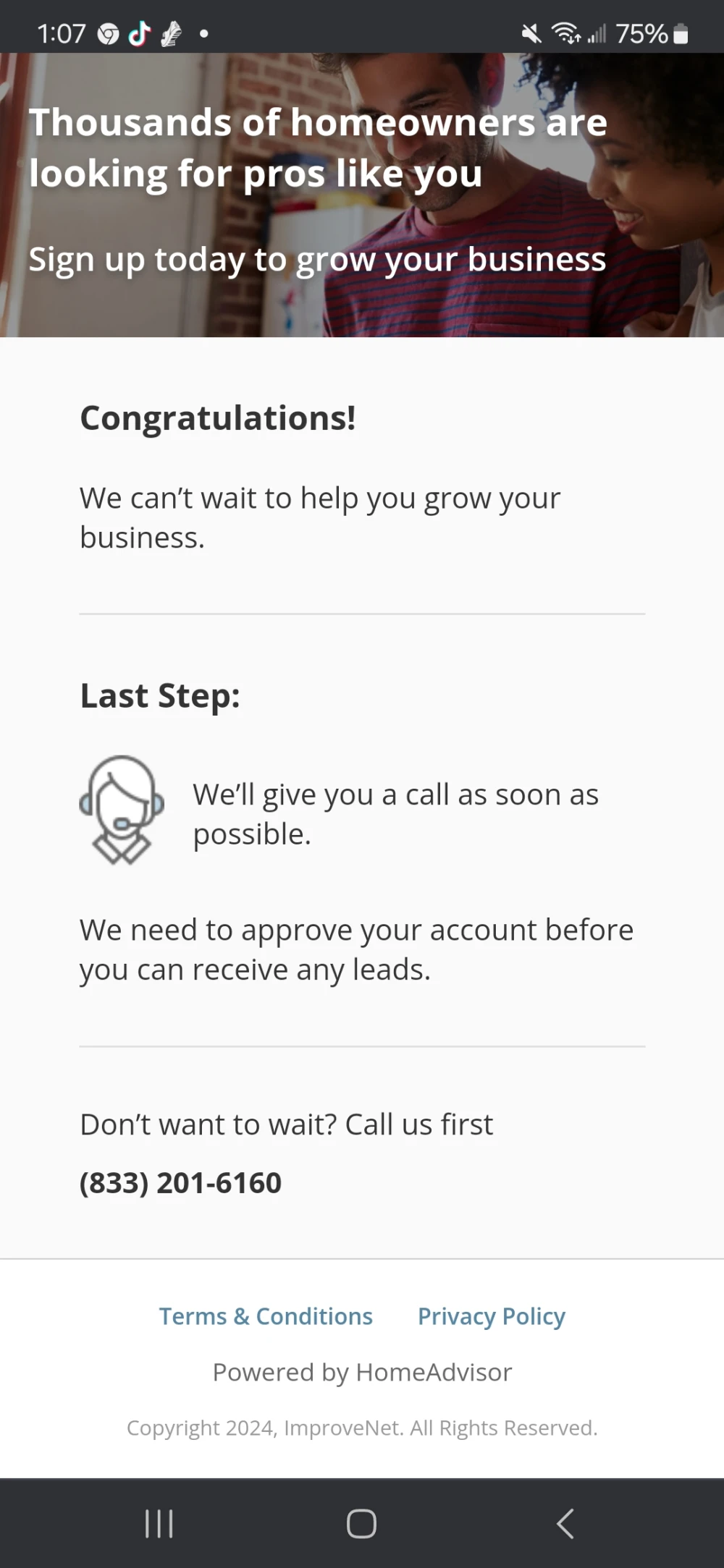Call the (833) 201-6160 phone number

click(180, 1183)
